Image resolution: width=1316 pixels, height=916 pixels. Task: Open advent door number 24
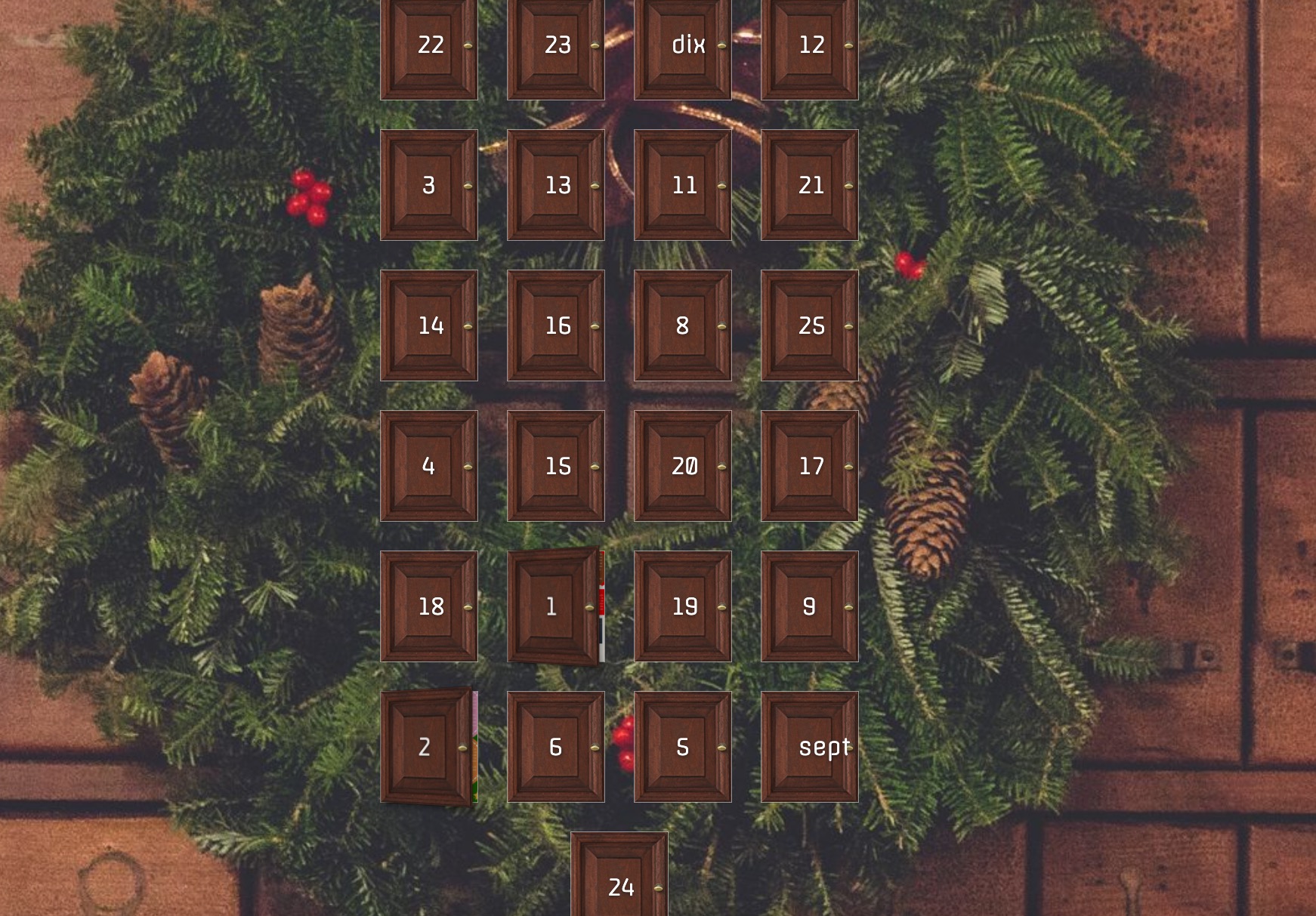[x=619, y=880]
